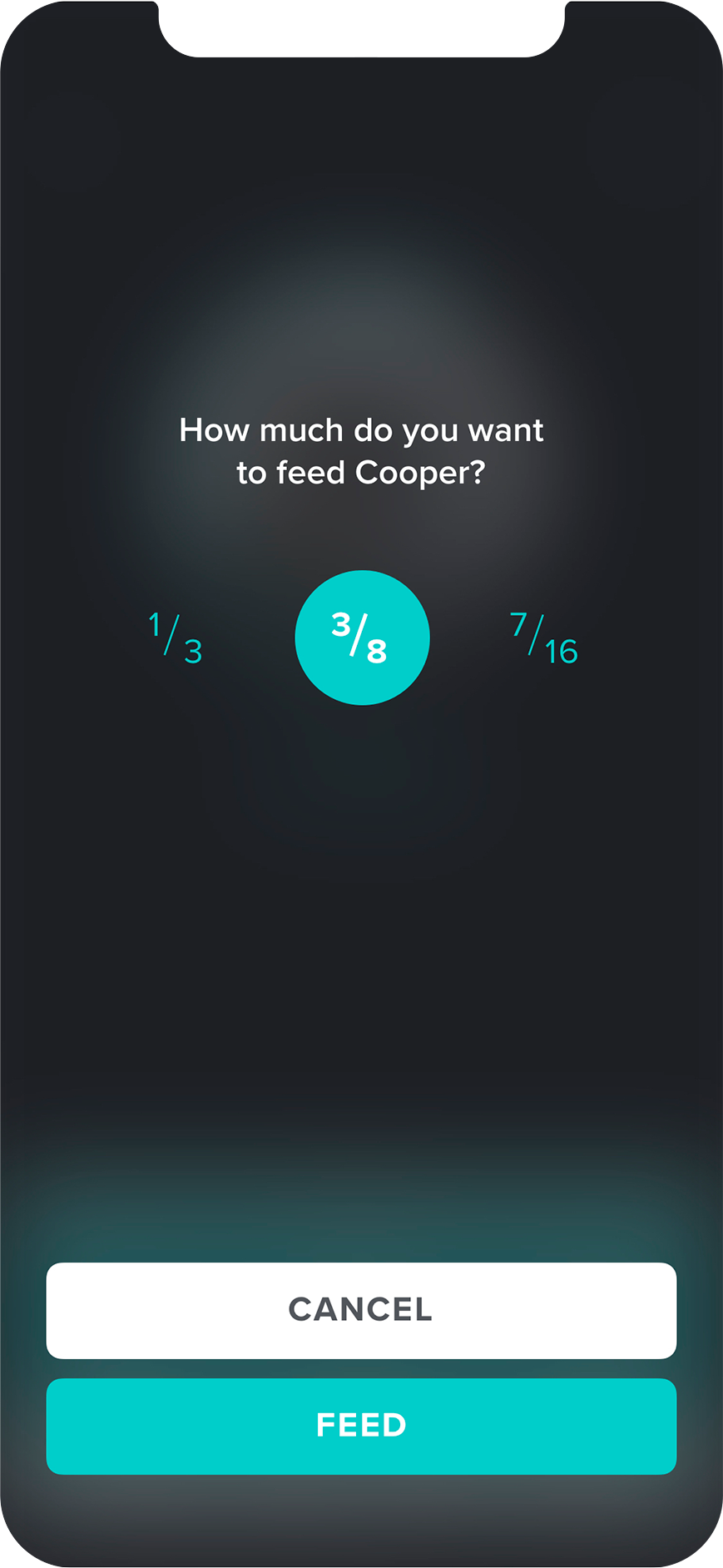The height and width of the screenshot is (1568, 723).
Task: Select the 1/3 portion size
Action: click(x=176, y=638)
